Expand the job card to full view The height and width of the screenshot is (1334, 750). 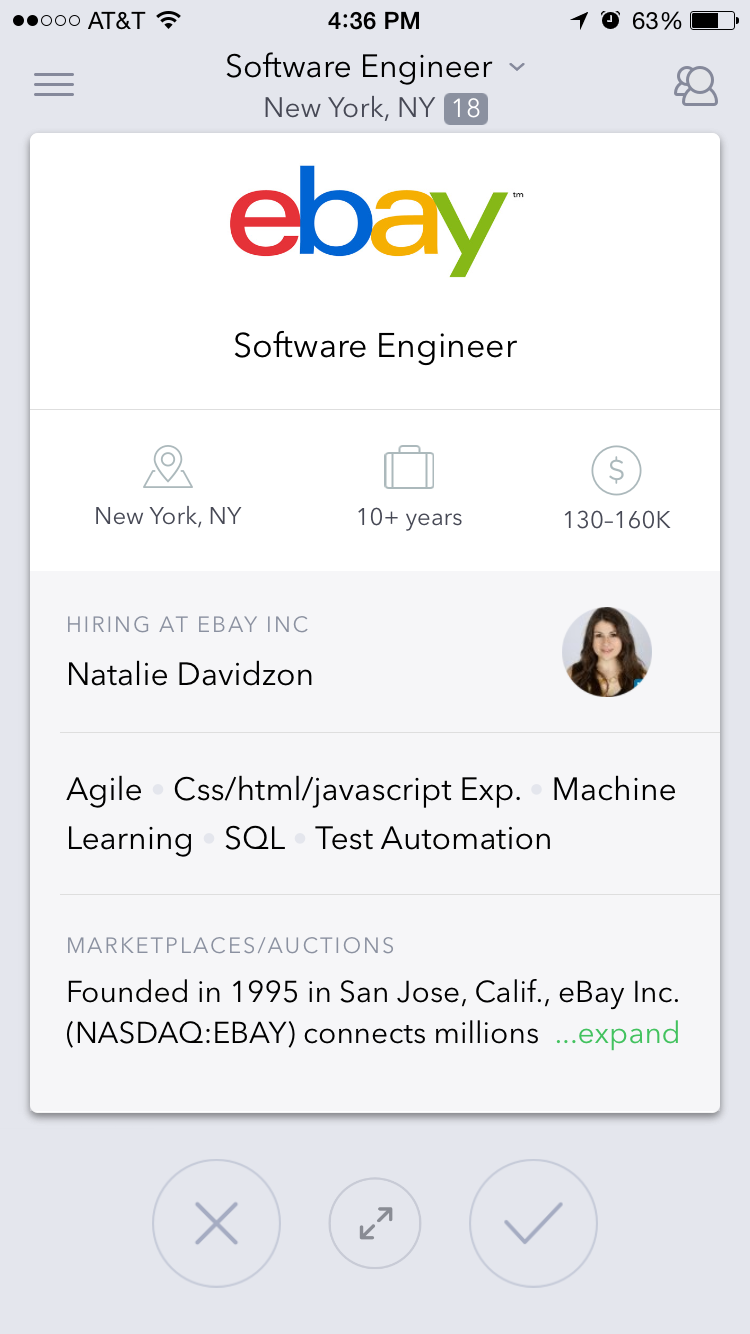375,1223
